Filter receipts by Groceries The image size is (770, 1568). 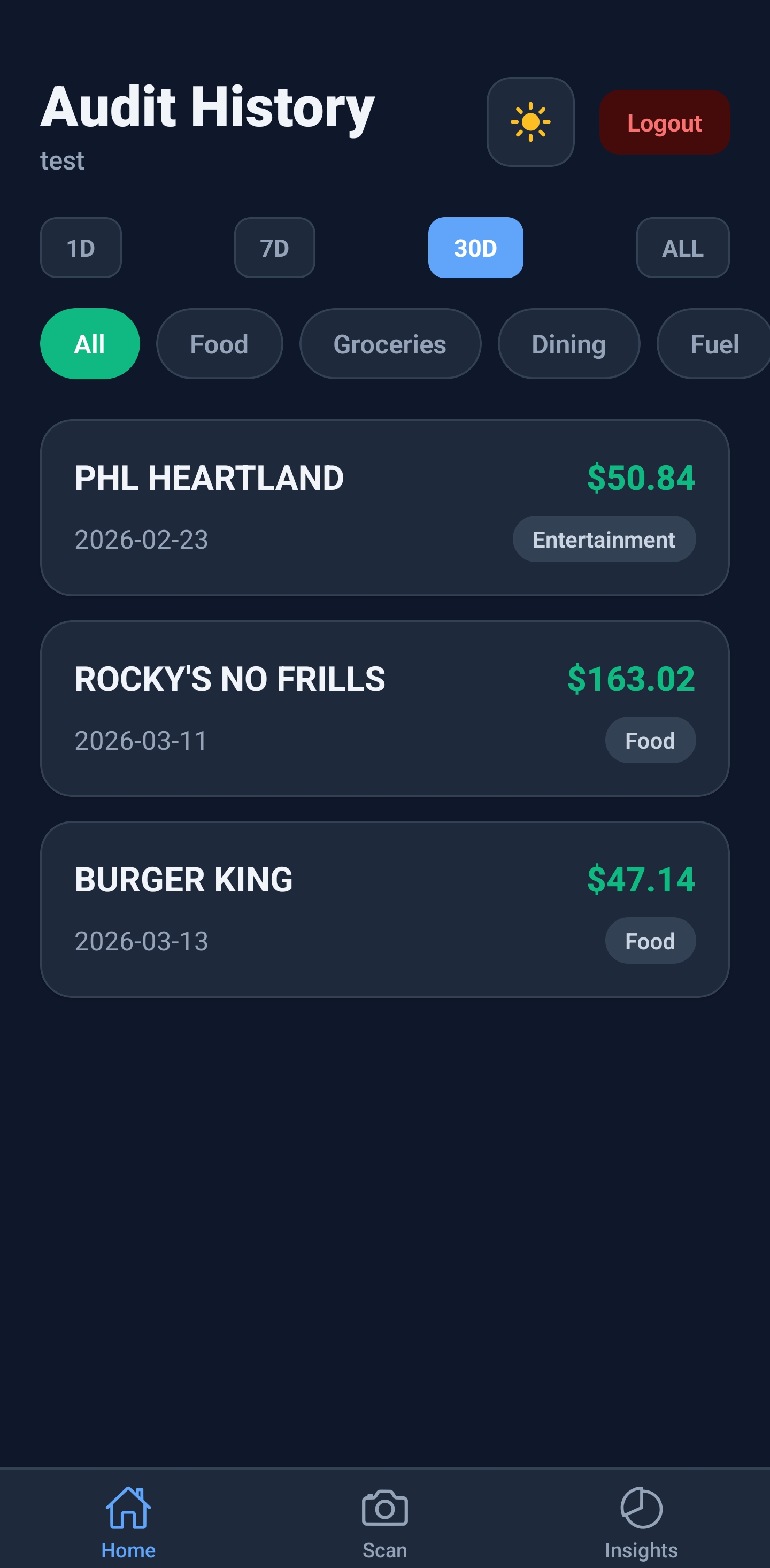(390, 344)
